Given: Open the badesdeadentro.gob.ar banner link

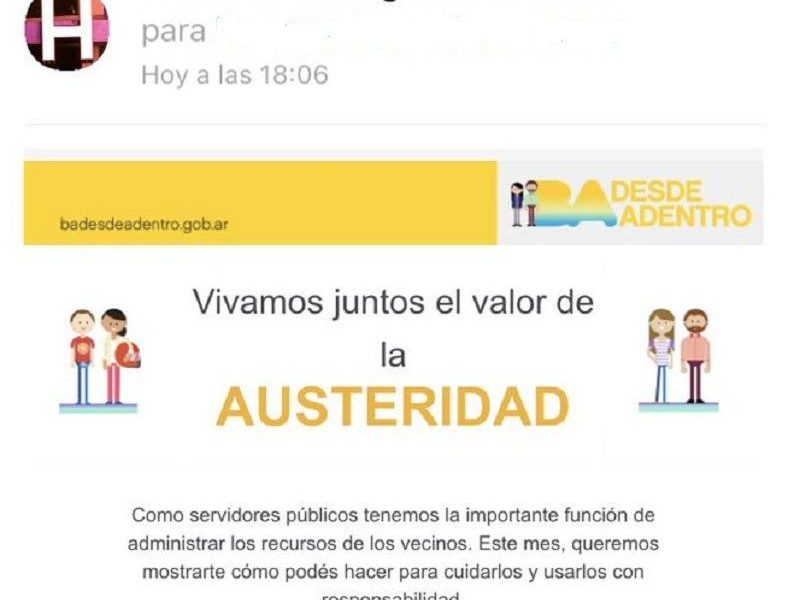Looking at the screenshot, I should [x=144, y=224].
